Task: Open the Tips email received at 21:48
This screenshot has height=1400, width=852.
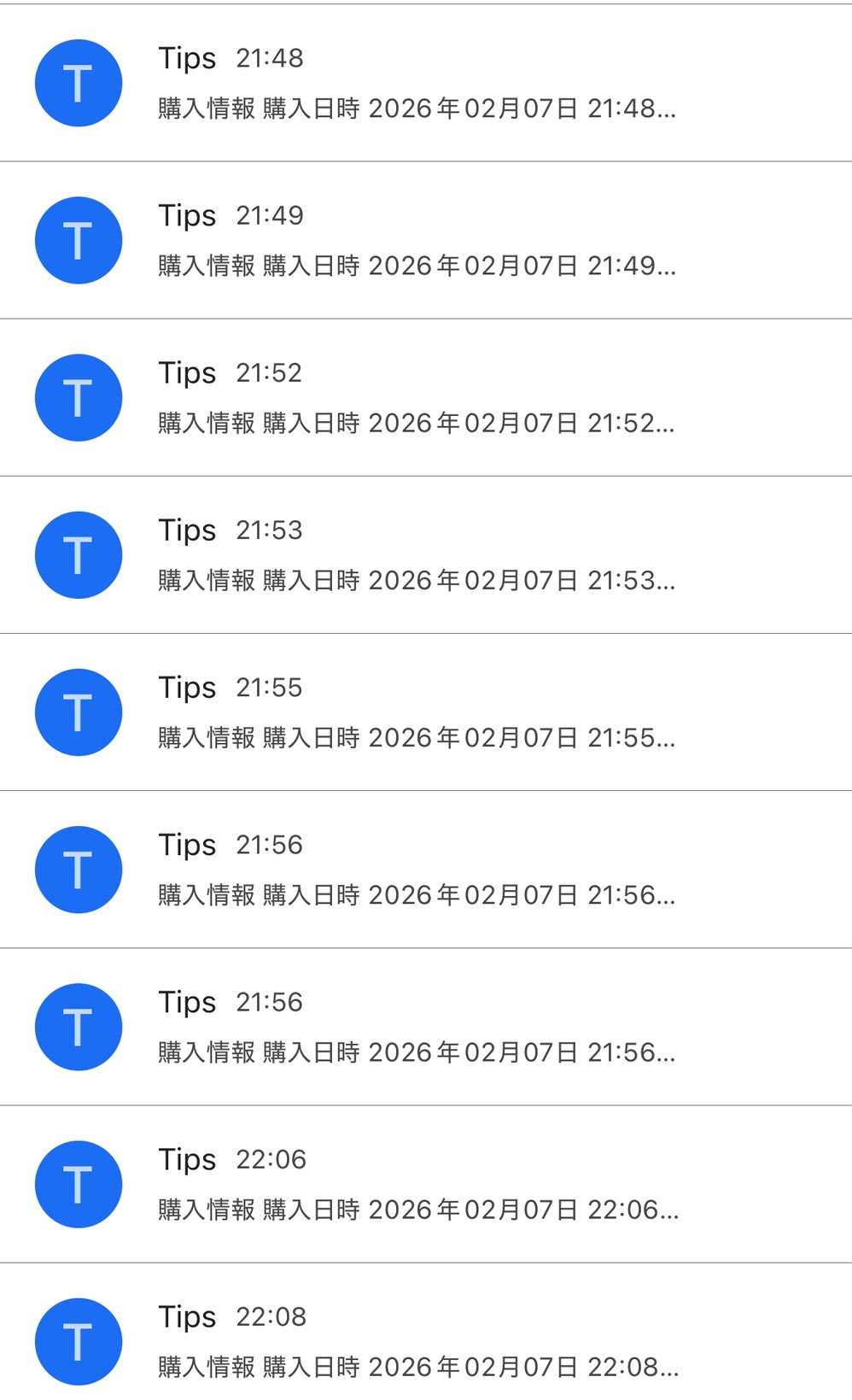Action: coord(417,84)
